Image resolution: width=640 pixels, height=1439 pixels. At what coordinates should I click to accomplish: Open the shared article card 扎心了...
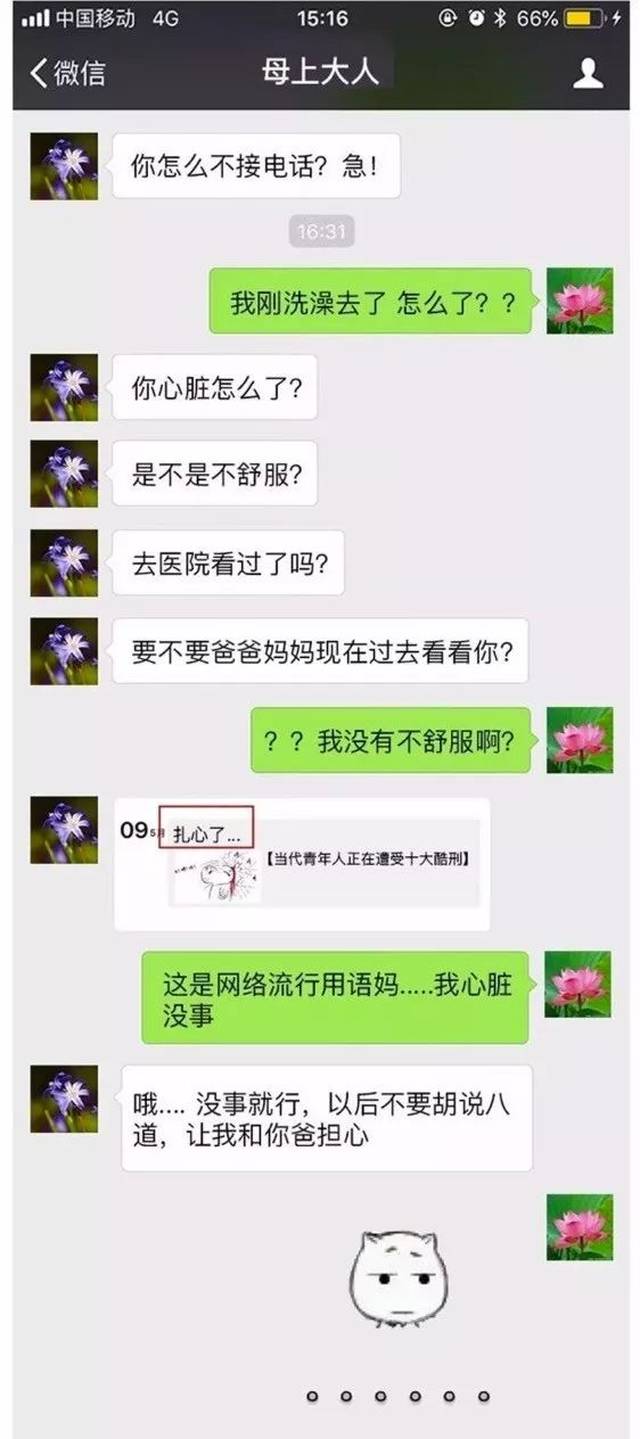tap(301, 863)
